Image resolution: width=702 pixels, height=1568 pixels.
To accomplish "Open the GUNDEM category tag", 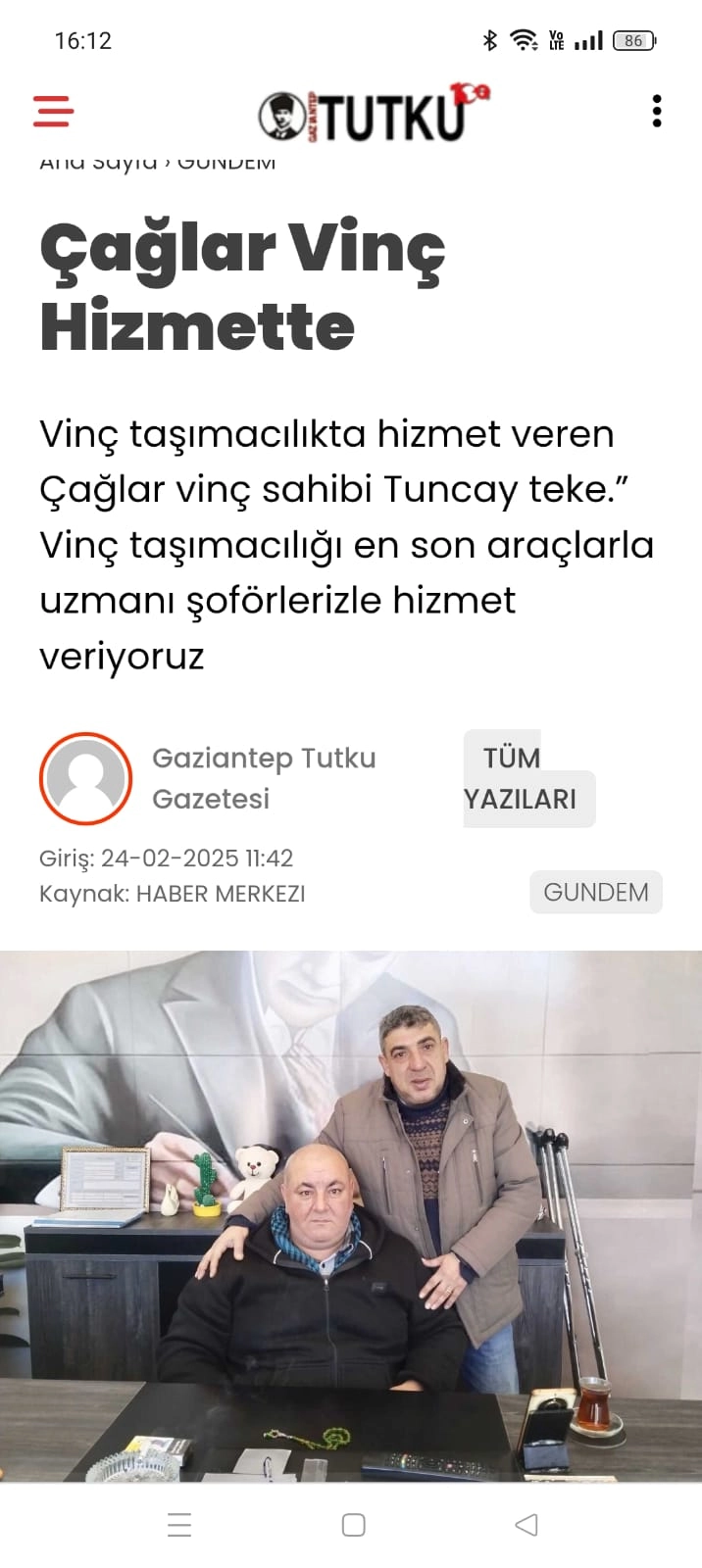I will tap(596, 892).
